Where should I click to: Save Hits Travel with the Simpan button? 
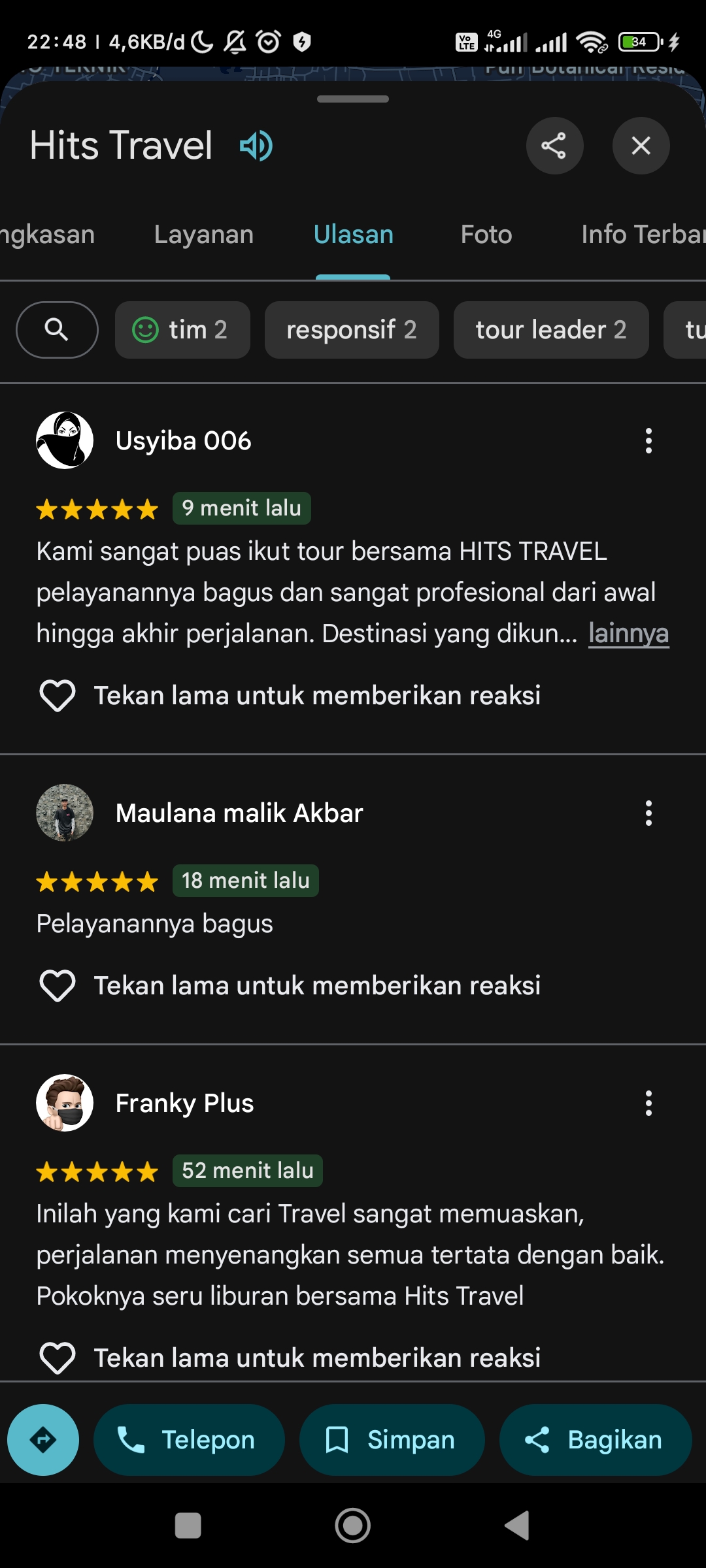(x=392, y=1440)
